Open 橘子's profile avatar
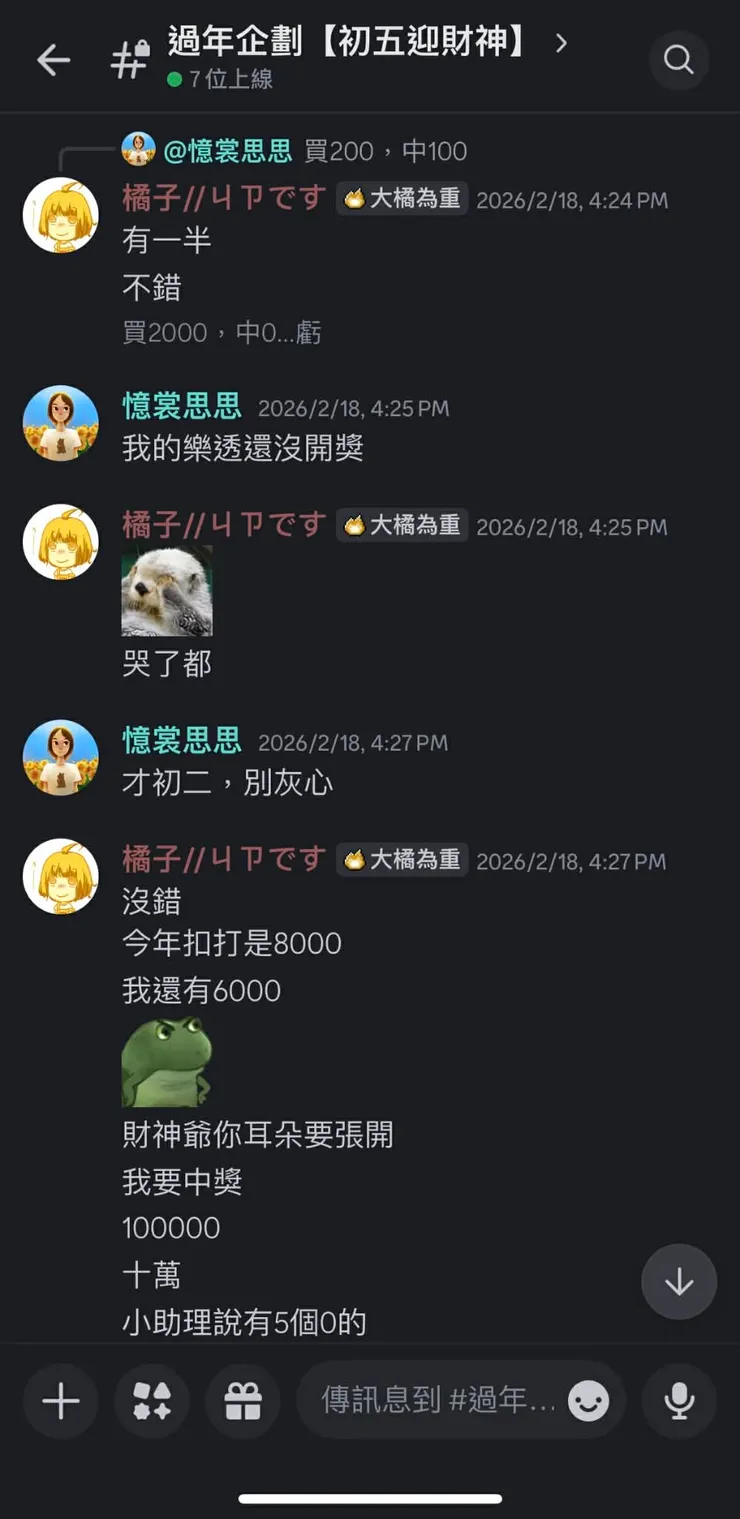 point(60,214)
